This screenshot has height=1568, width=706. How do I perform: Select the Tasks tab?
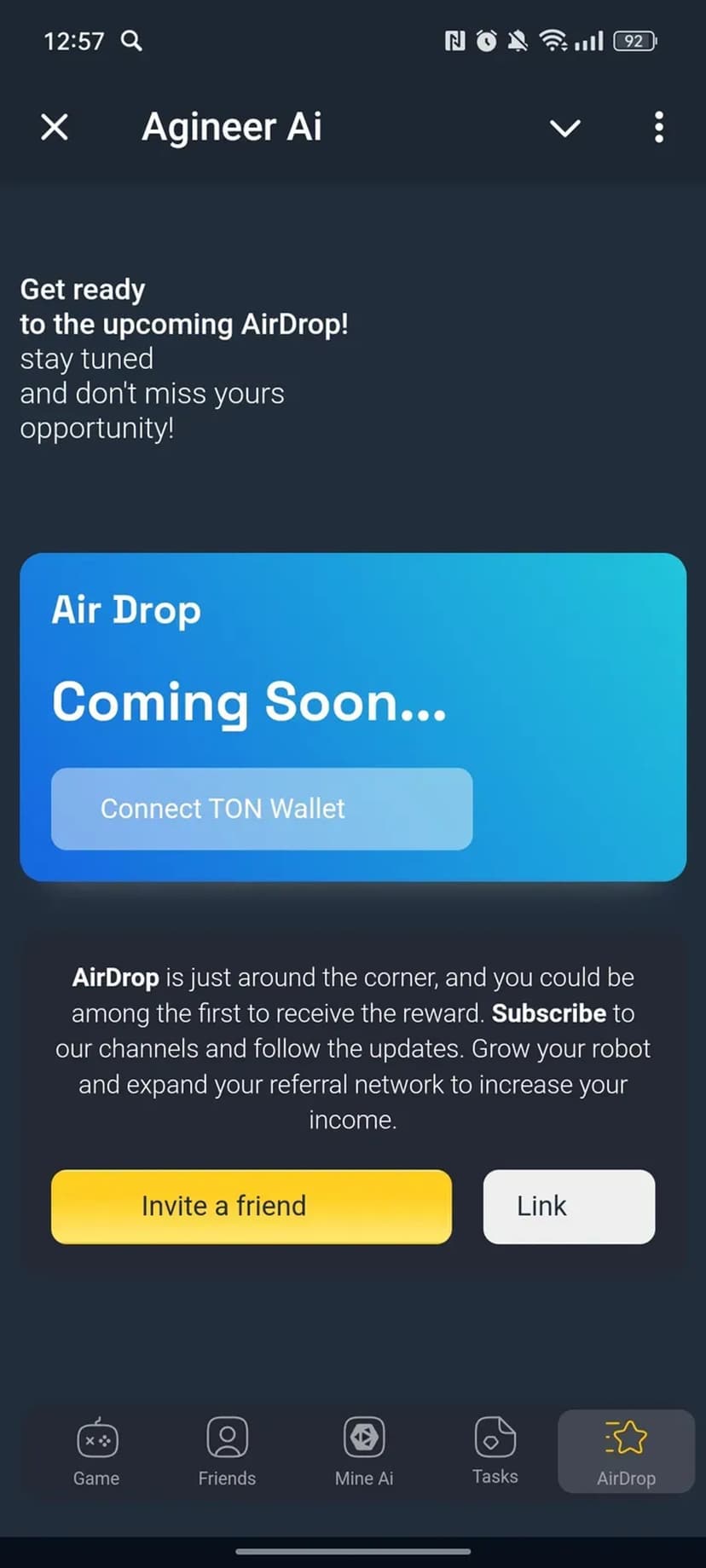coord(495,1451)
